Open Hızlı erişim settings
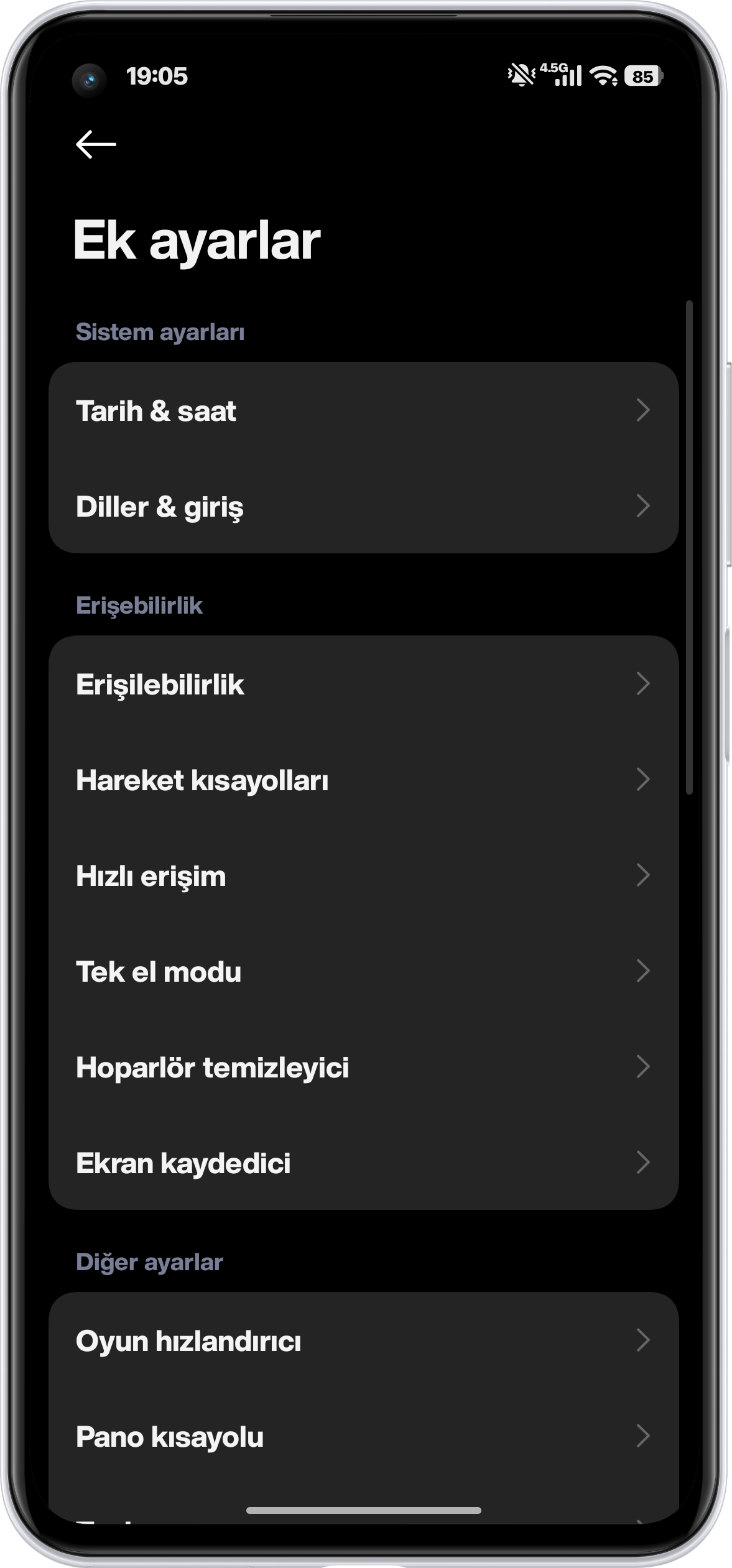Image resolution: width=732 pixels, height=1568 pixels. tap(363, 876)
